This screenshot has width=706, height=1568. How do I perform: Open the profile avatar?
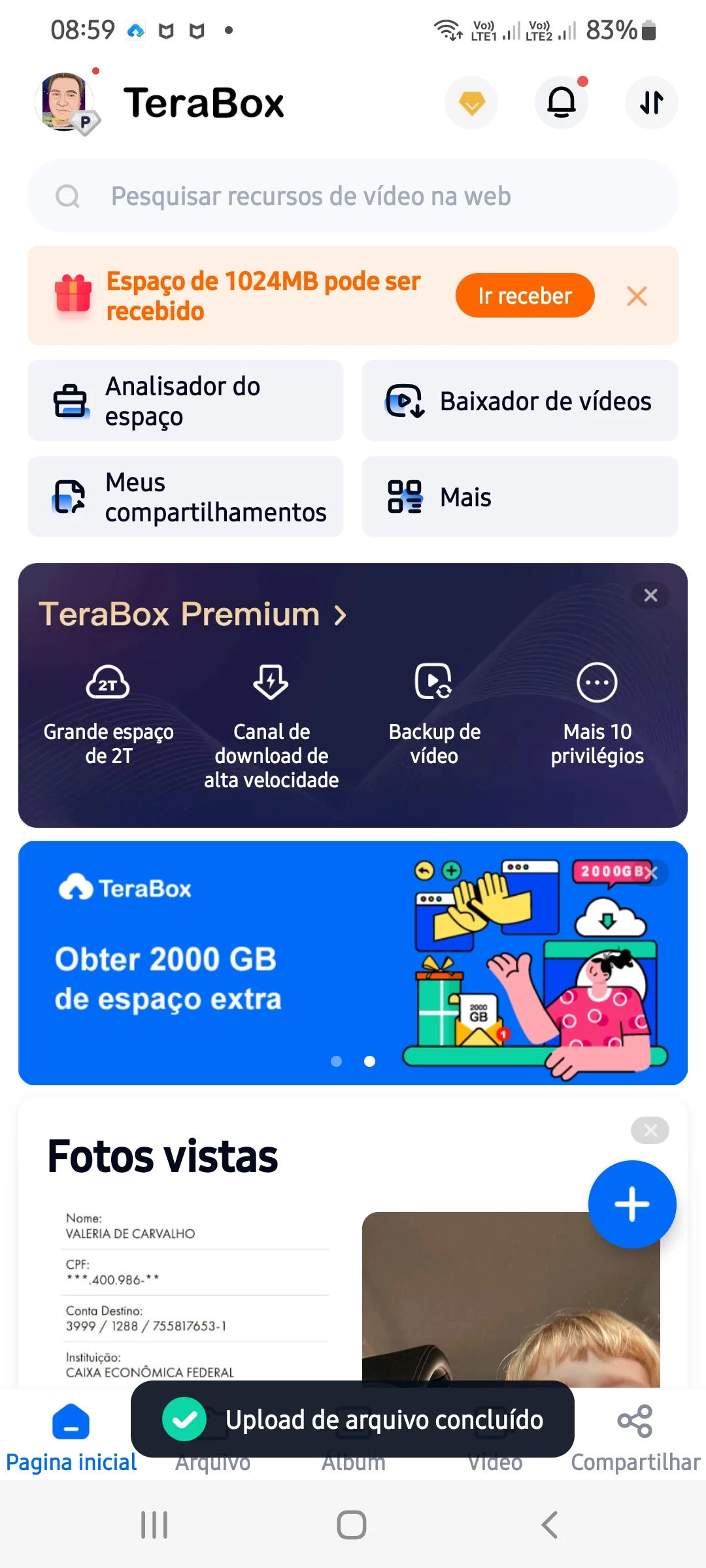coord(64,102)
